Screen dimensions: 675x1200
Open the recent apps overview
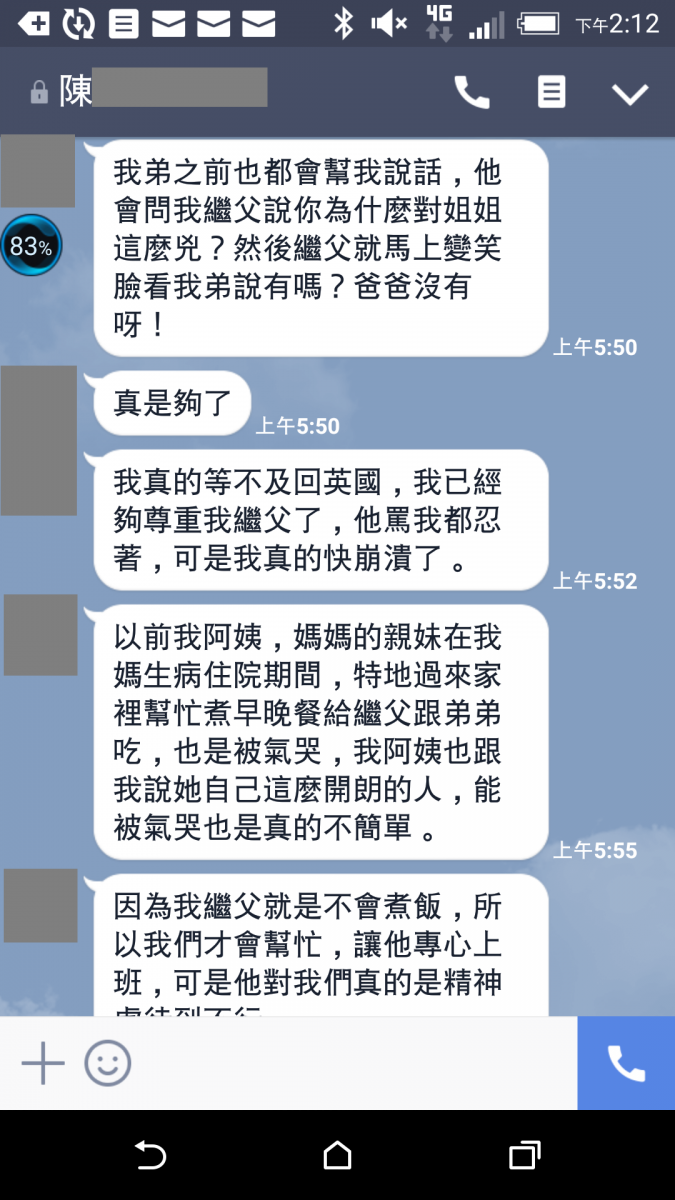click(524, 1156)
